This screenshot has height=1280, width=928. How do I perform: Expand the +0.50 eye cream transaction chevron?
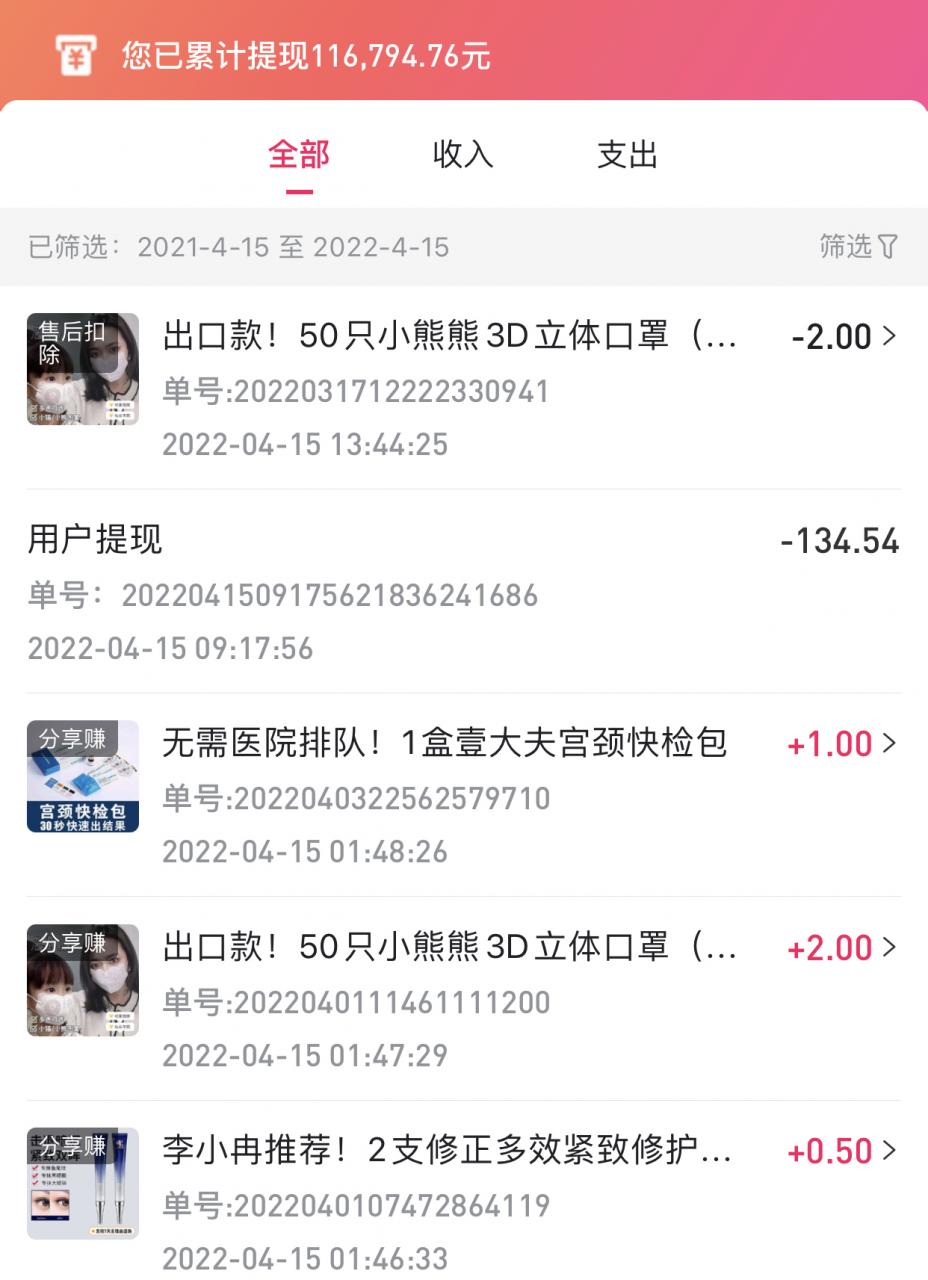click(890, 1151)
